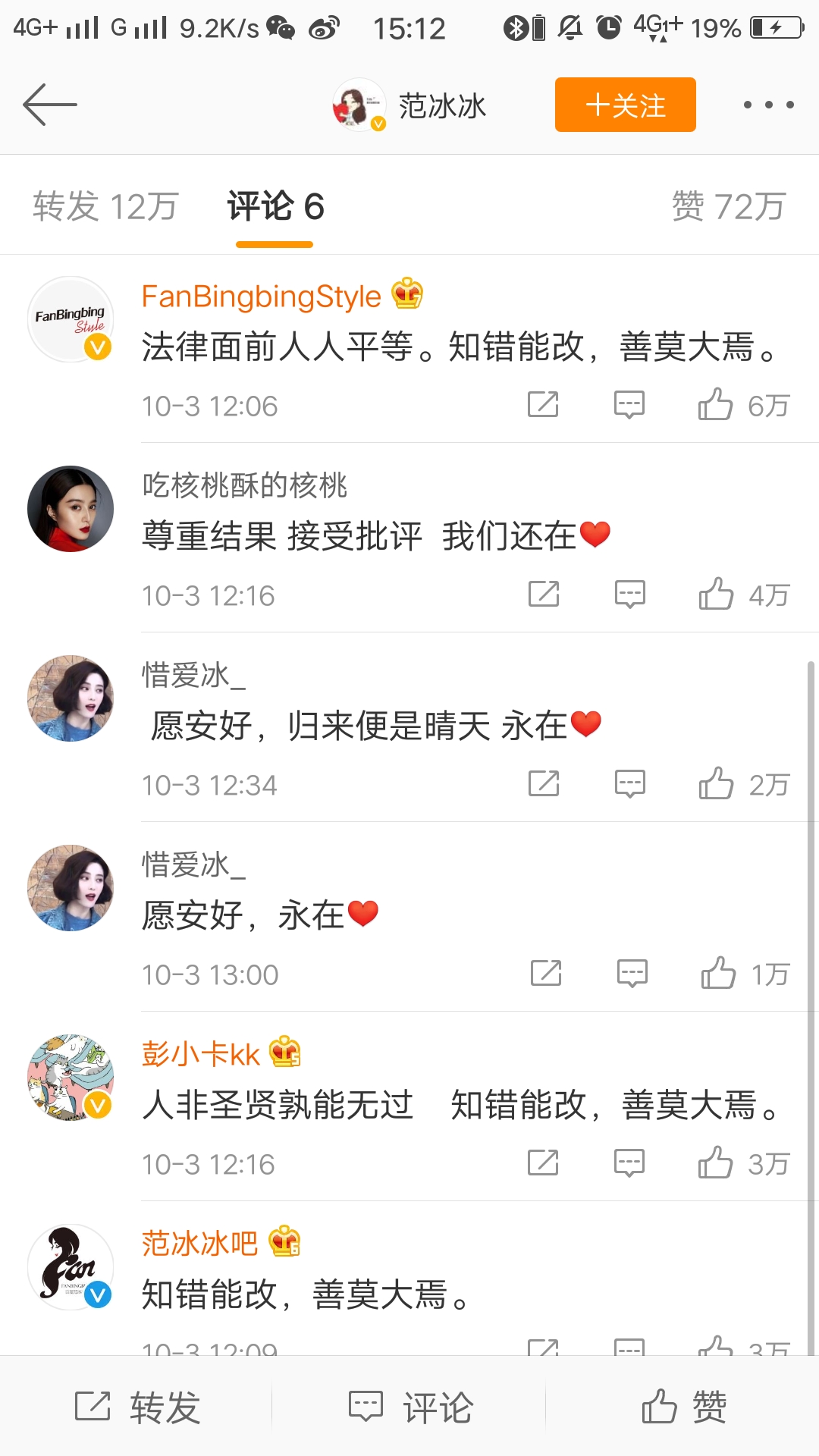Like 吃核桃酥的核桃's comment showing 4万

coord(717,595)
